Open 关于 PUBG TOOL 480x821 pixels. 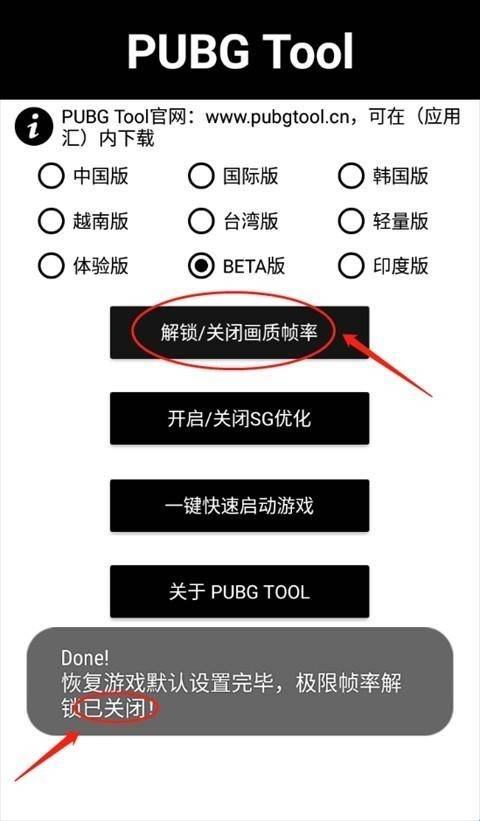(239, 591)
